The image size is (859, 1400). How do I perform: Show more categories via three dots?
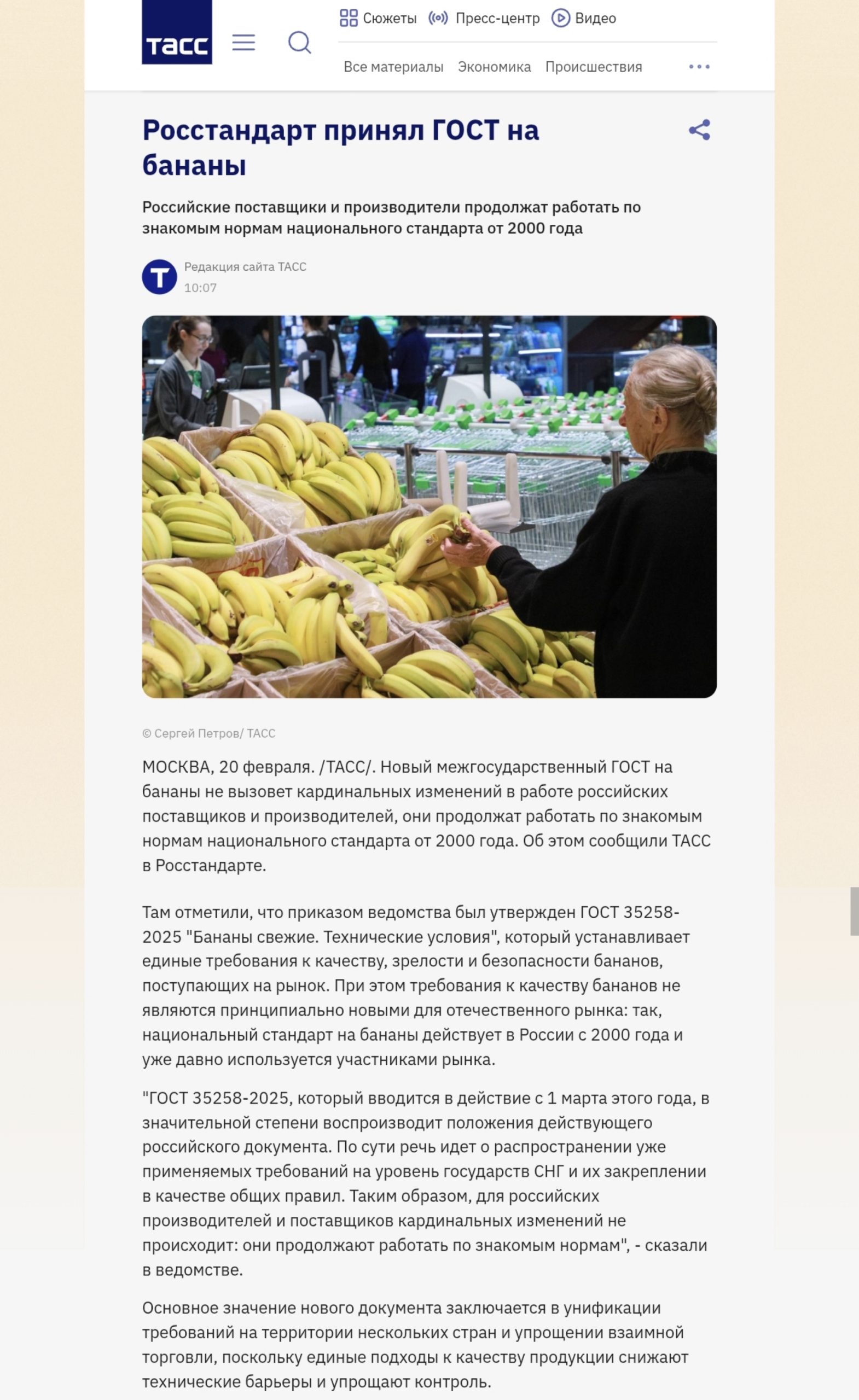[x=699, y=67]
